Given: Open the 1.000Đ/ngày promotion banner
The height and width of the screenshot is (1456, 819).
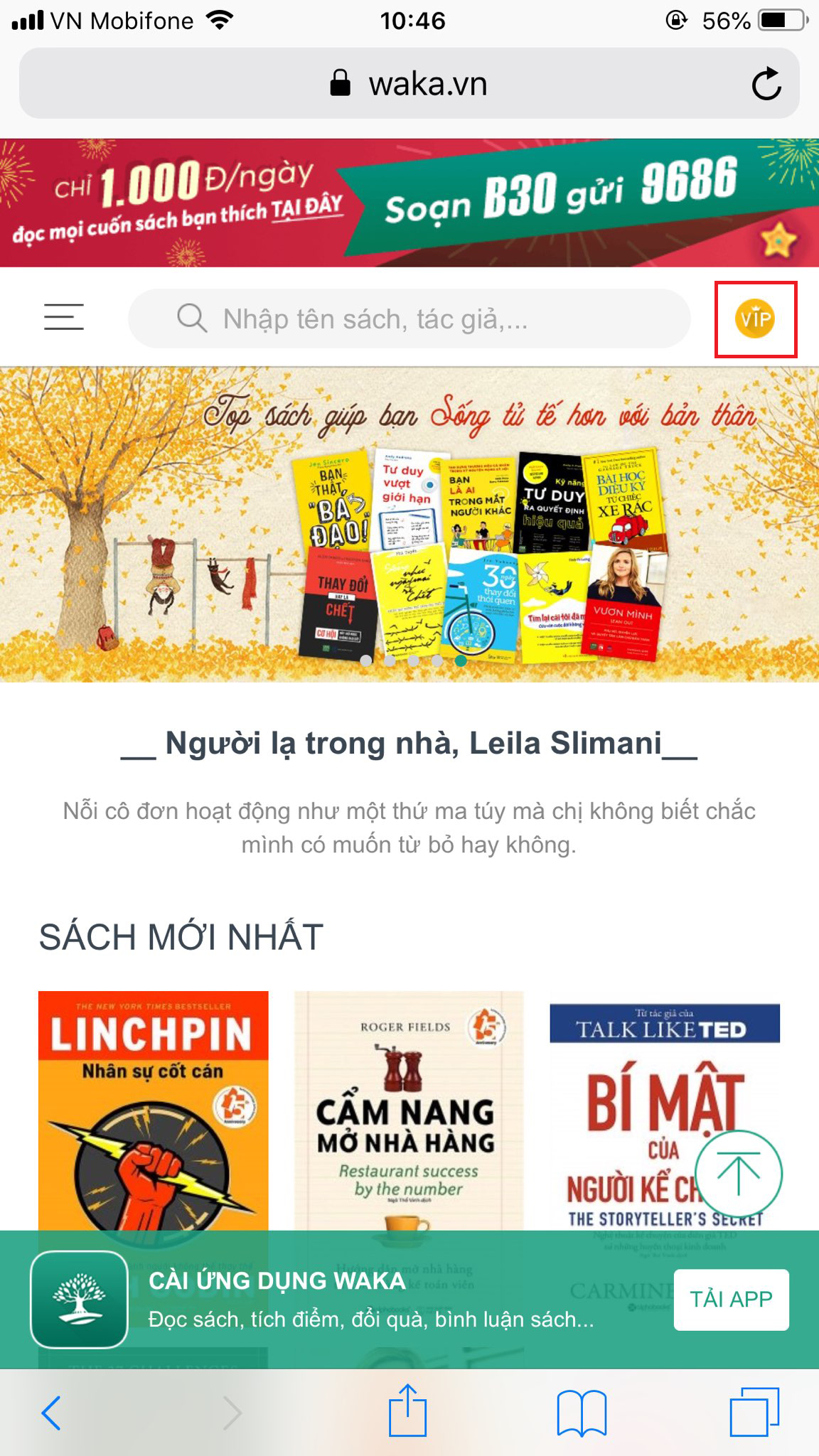Looking at the screenshot, I should pyautogui.click(x=409, y=203).
